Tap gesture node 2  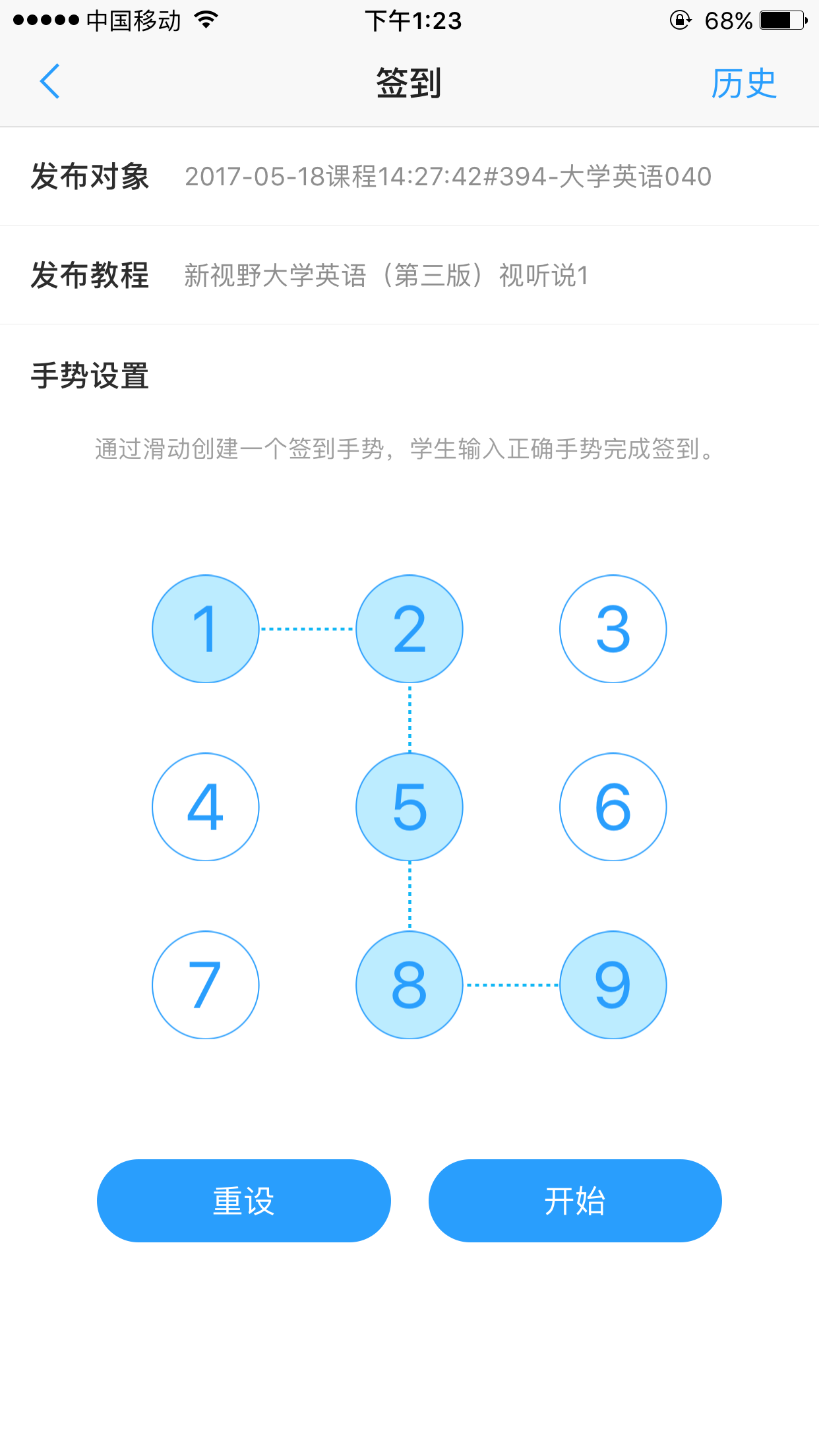pos(409,629)
